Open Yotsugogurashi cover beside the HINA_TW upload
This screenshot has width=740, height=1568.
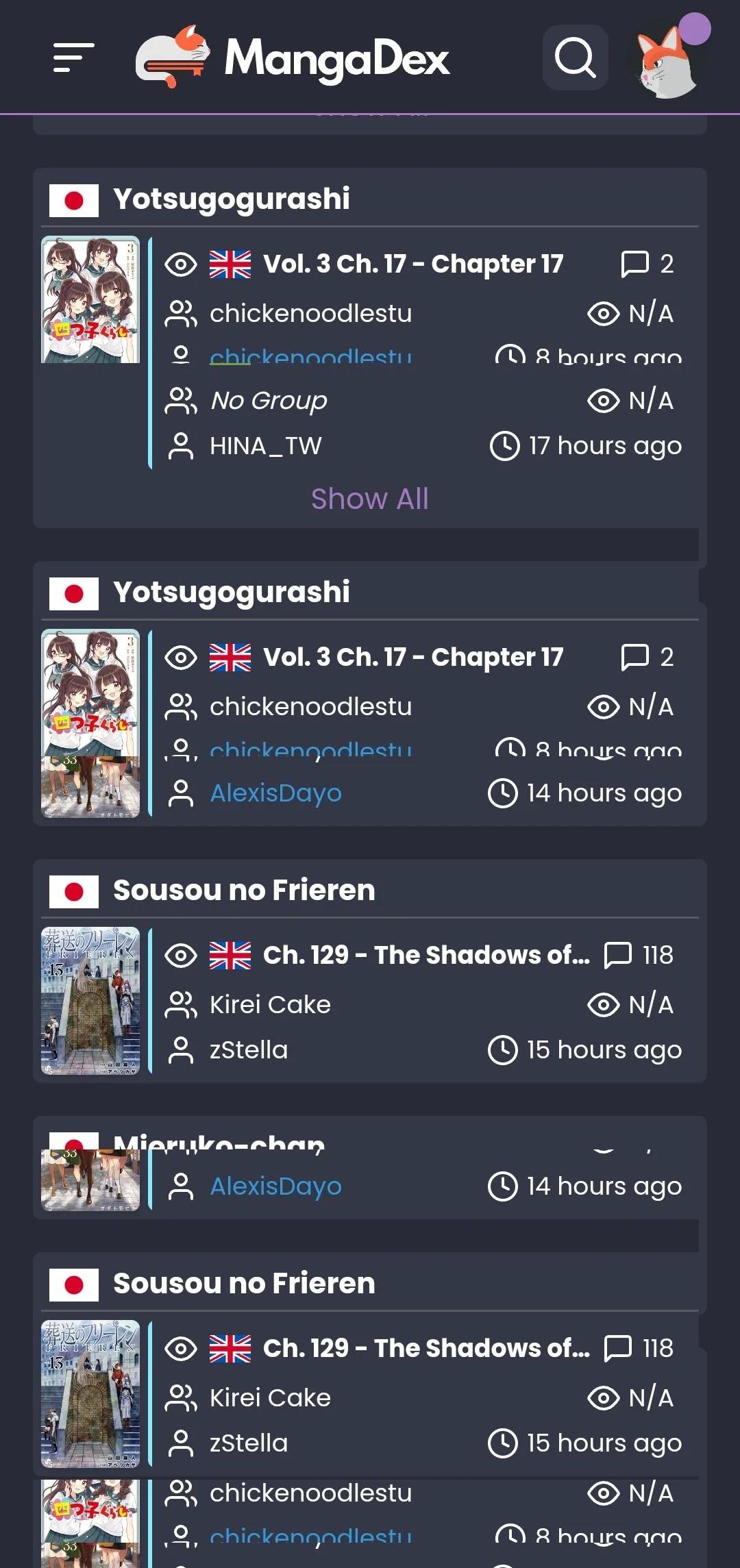tap(90, 300)
